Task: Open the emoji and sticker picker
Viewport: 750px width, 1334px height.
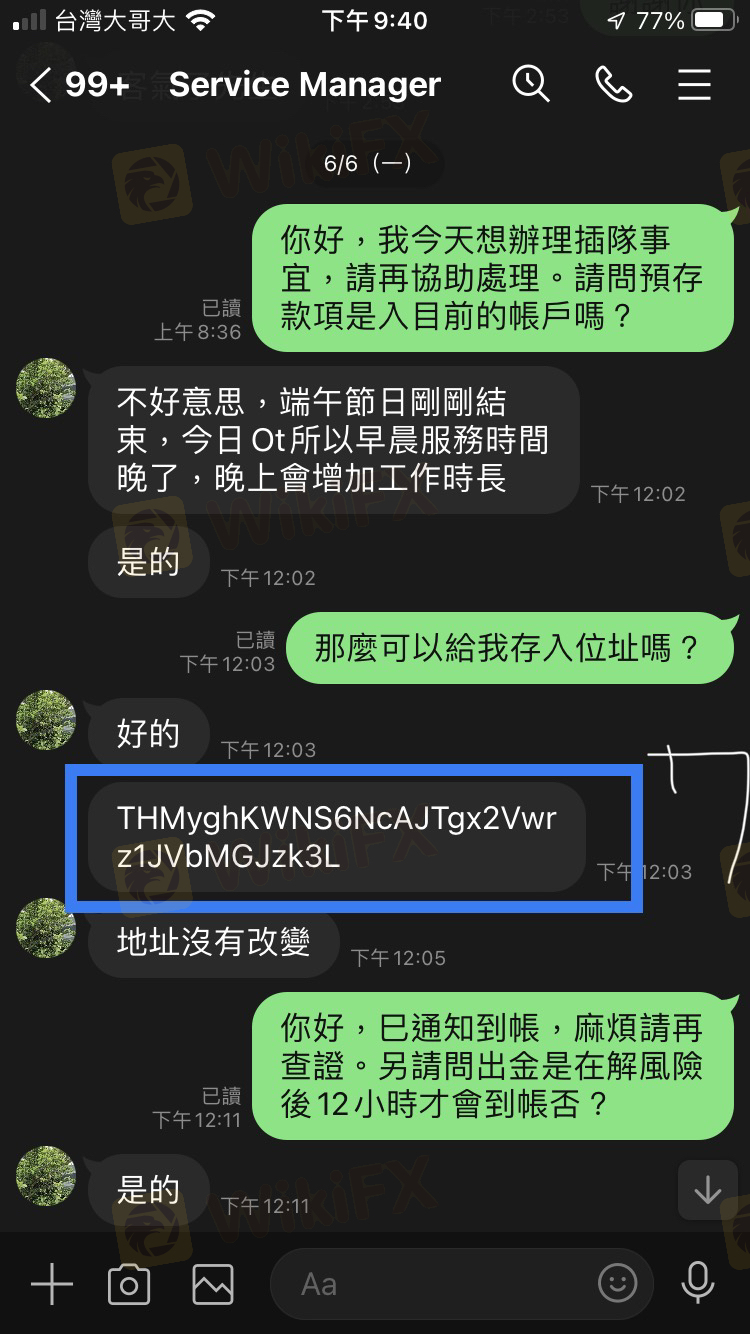Action: pyautogui.click(x=618, y=1283)
